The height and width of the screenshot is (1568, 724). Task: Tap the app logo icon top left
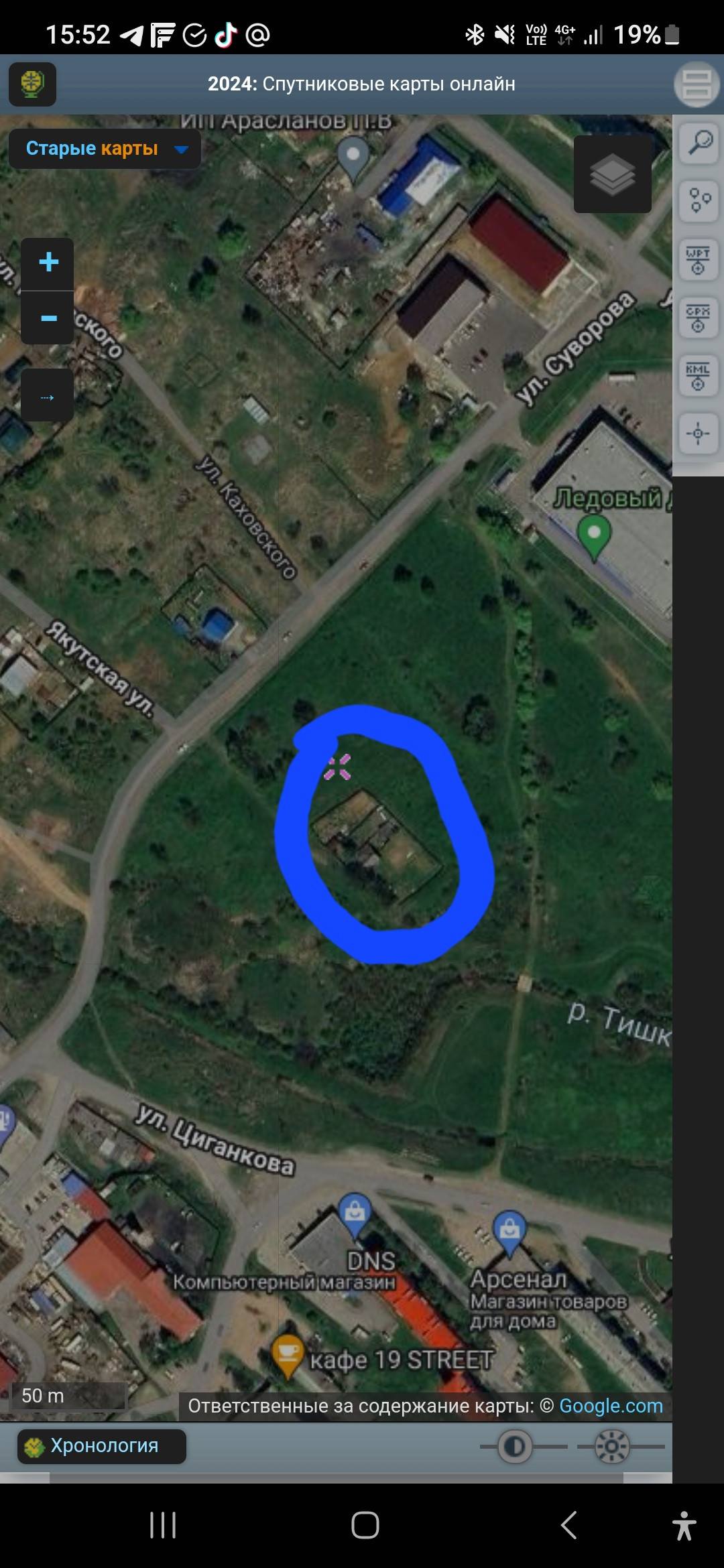coord(32,84)
